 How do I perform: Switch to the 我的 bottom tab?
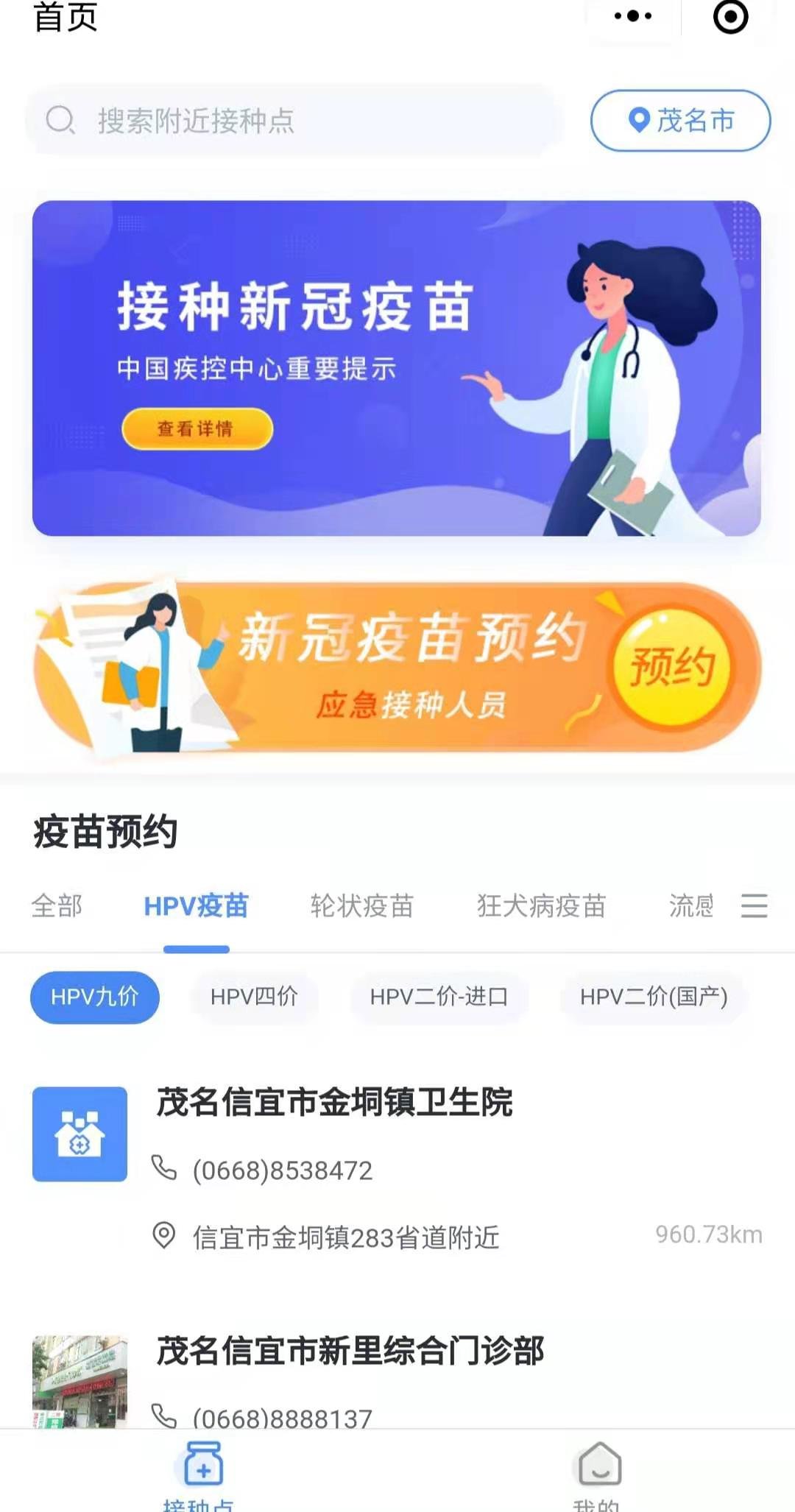[x=598, y=1472]
